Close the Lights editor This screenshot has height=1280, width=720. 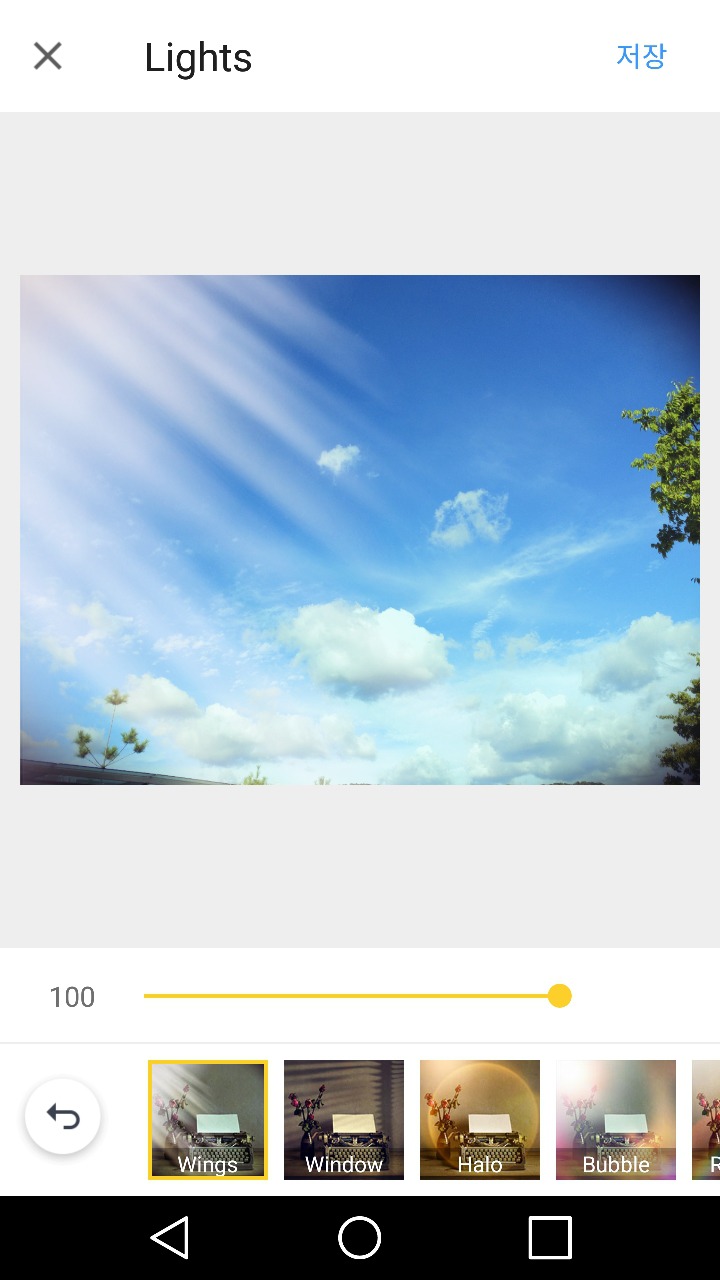48,56
